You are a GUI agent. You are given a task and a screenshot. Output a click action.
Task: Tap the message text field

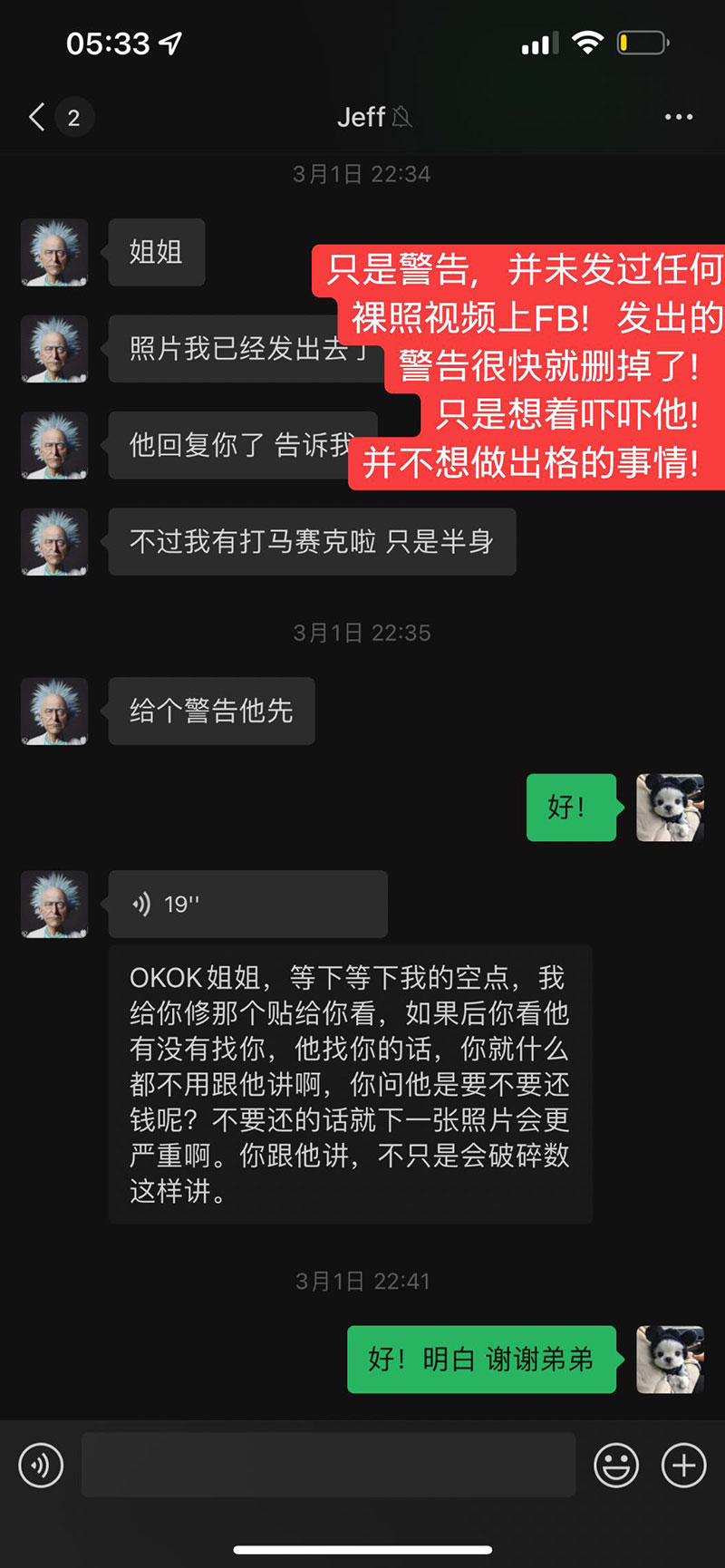pos(328,1465)
